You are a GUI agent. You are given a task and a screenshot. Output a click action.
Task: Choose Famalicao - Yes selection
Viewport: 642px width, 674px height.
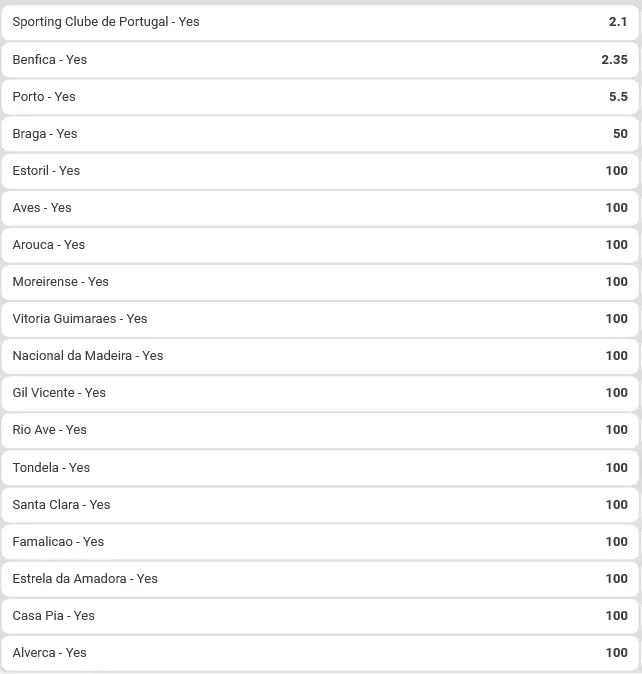click(x=320, y=542)
